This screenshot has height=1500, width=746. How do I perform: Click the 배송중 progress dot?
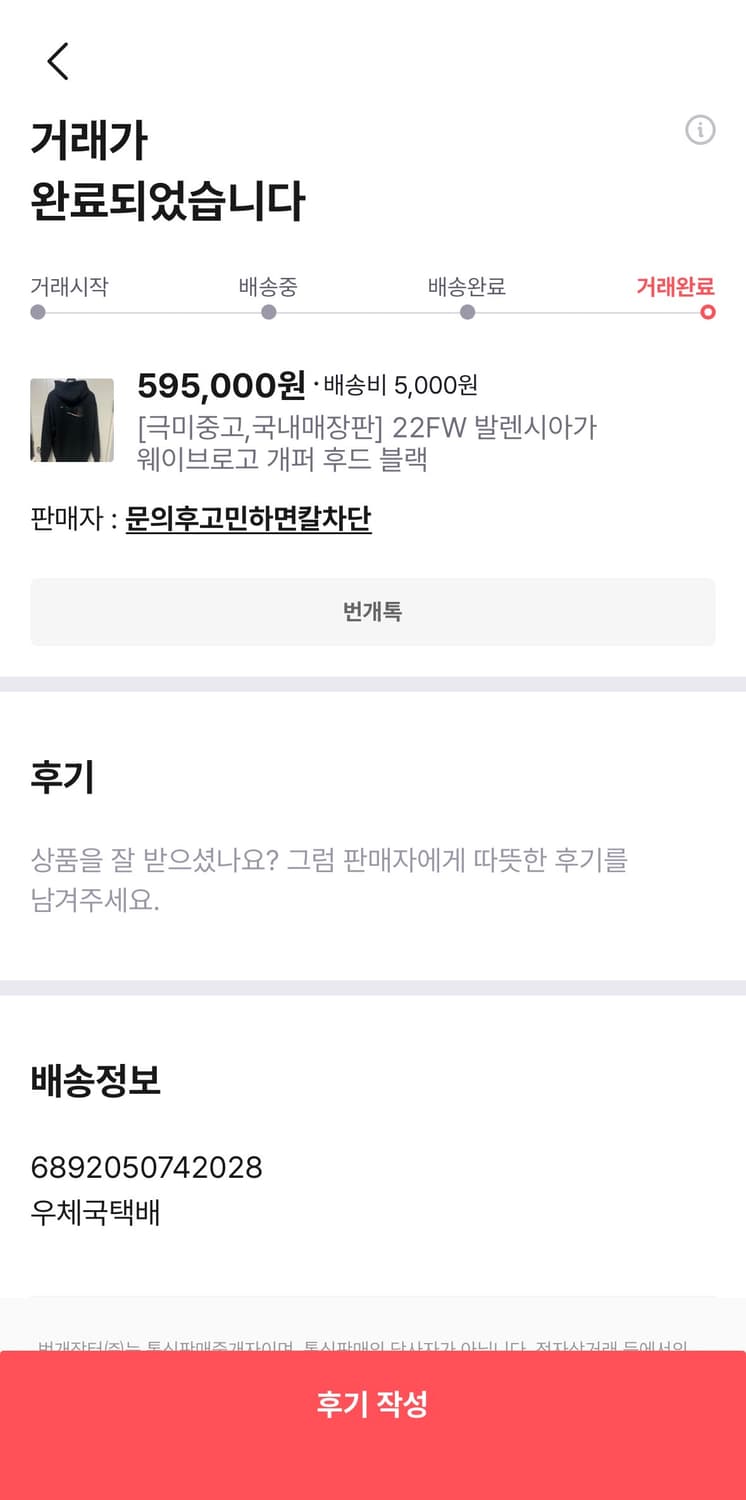point(268,312)
